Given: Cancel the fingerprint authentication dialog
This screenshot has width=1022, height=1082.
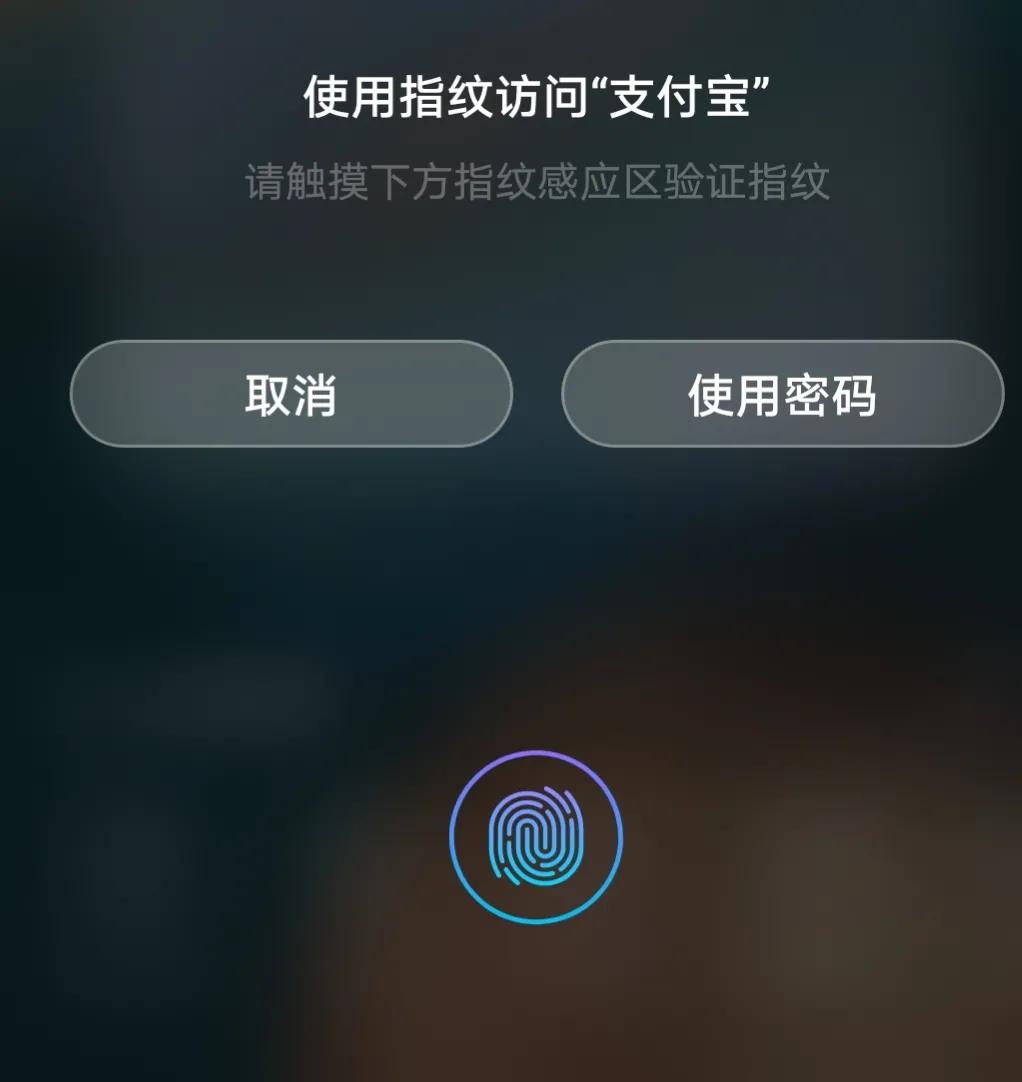Looking at the screenshot, I should tap(290, 393).
